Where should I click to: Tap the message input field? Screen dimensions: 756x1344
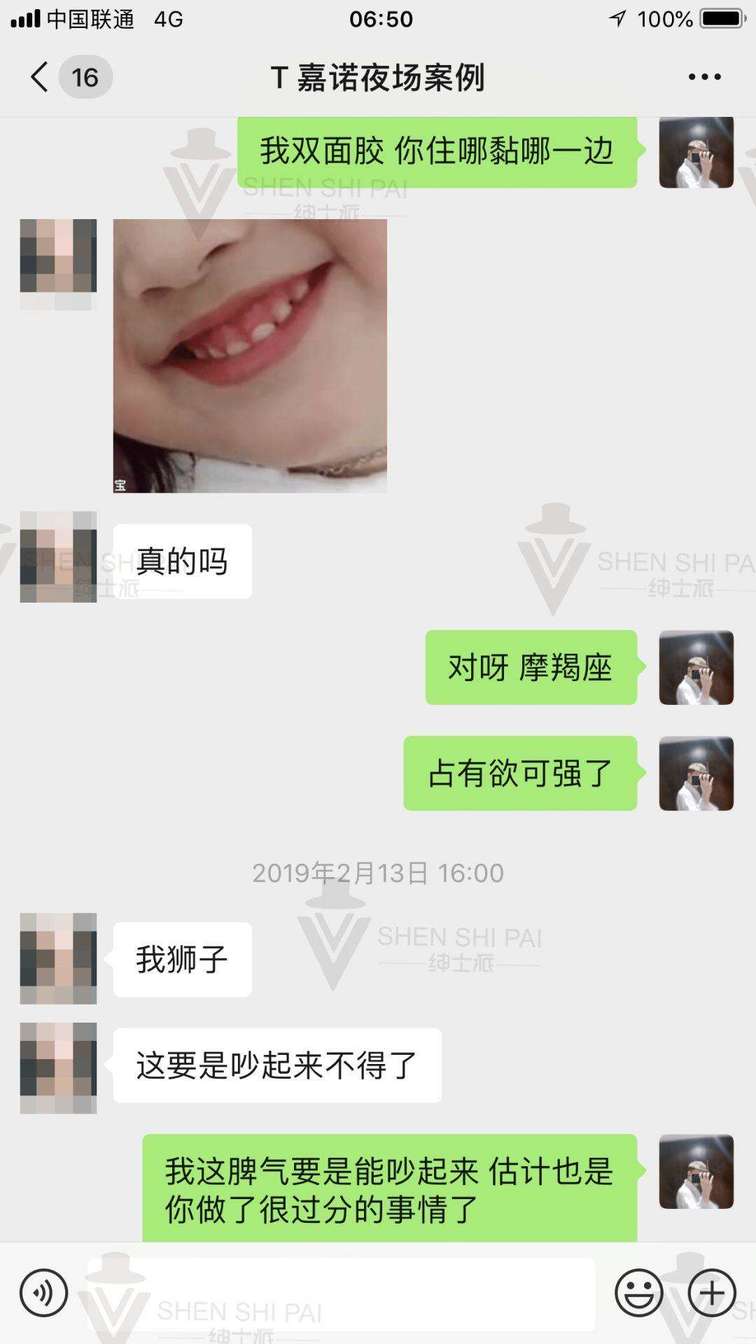click(340, 1292)
